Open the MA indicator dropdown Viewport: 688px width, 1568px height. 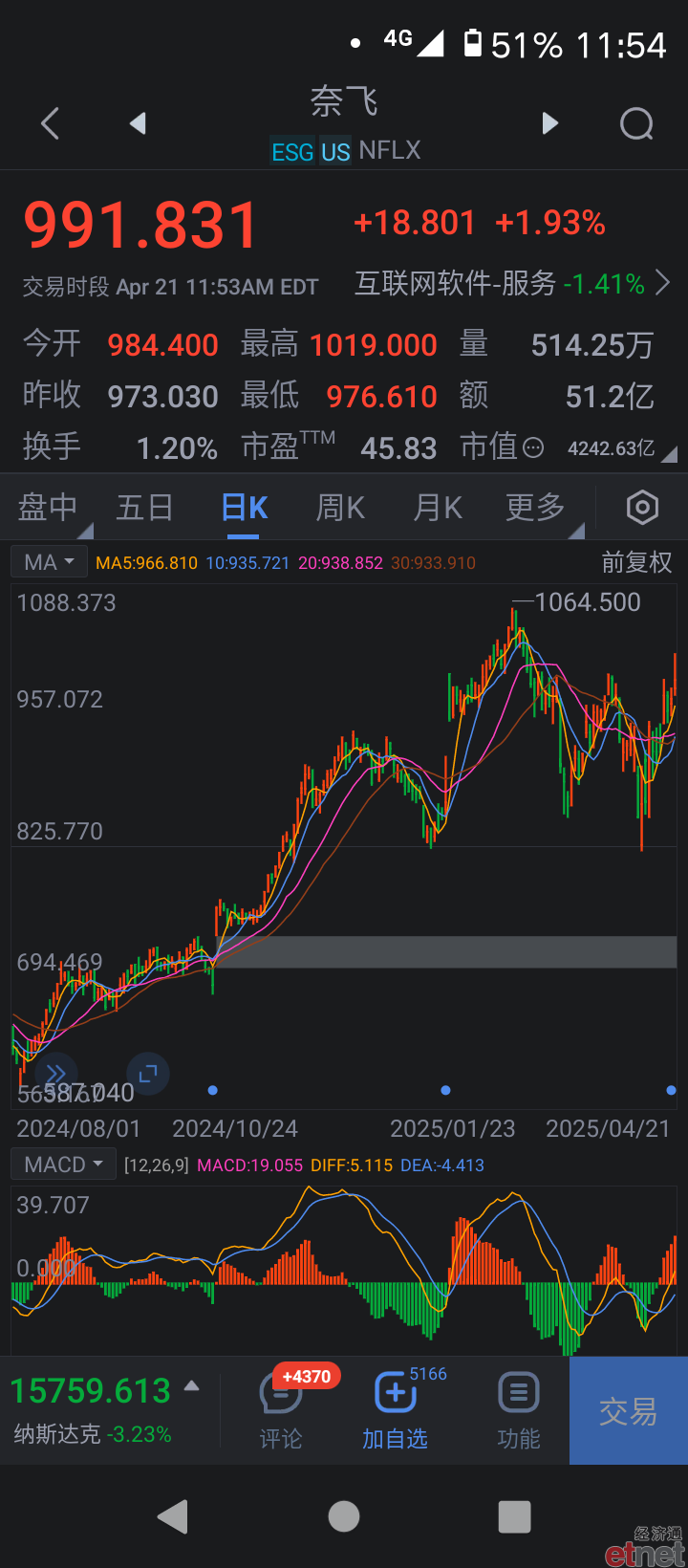[x=49, y=562]
